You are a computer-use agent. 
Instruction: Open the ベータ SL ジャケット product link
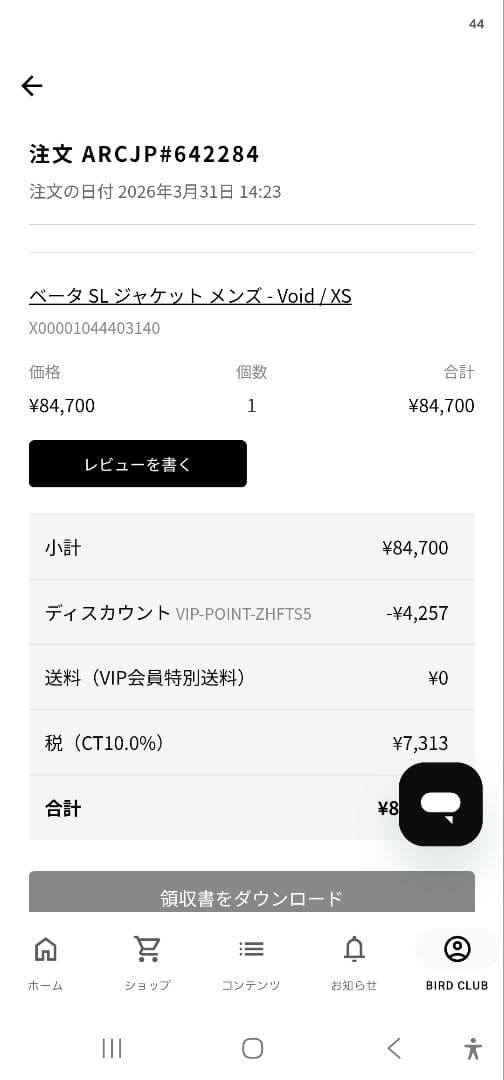pos(190,296)
